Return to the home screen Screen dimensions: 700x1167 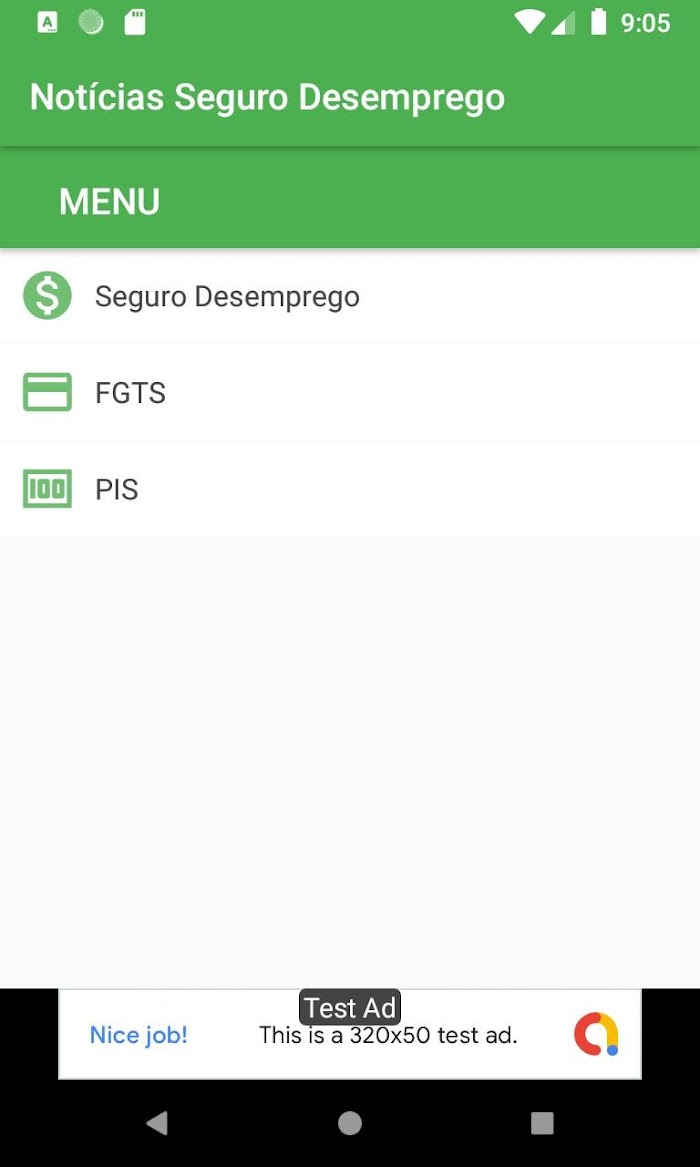coord(350,1123)
